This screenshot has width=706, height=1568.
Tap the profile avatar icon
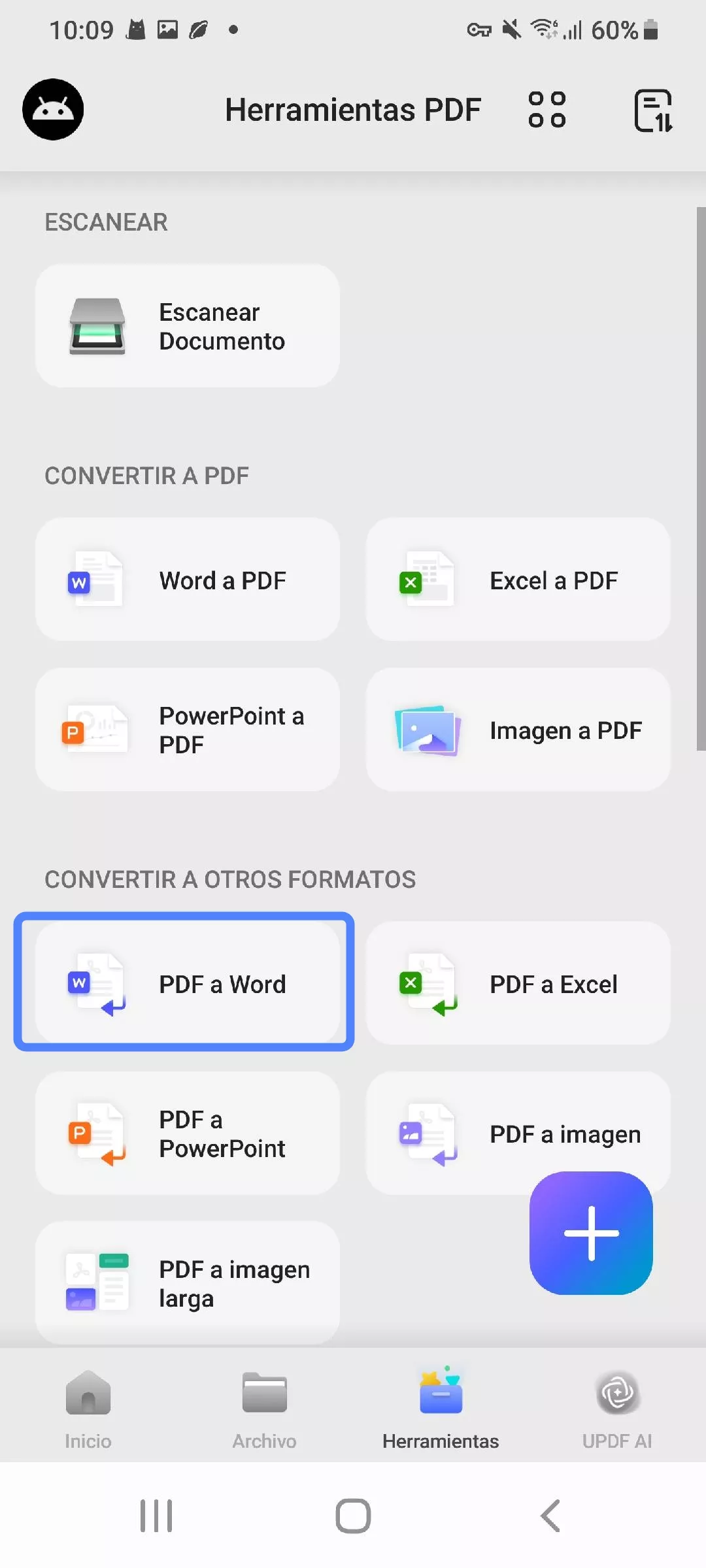(53, 109)
